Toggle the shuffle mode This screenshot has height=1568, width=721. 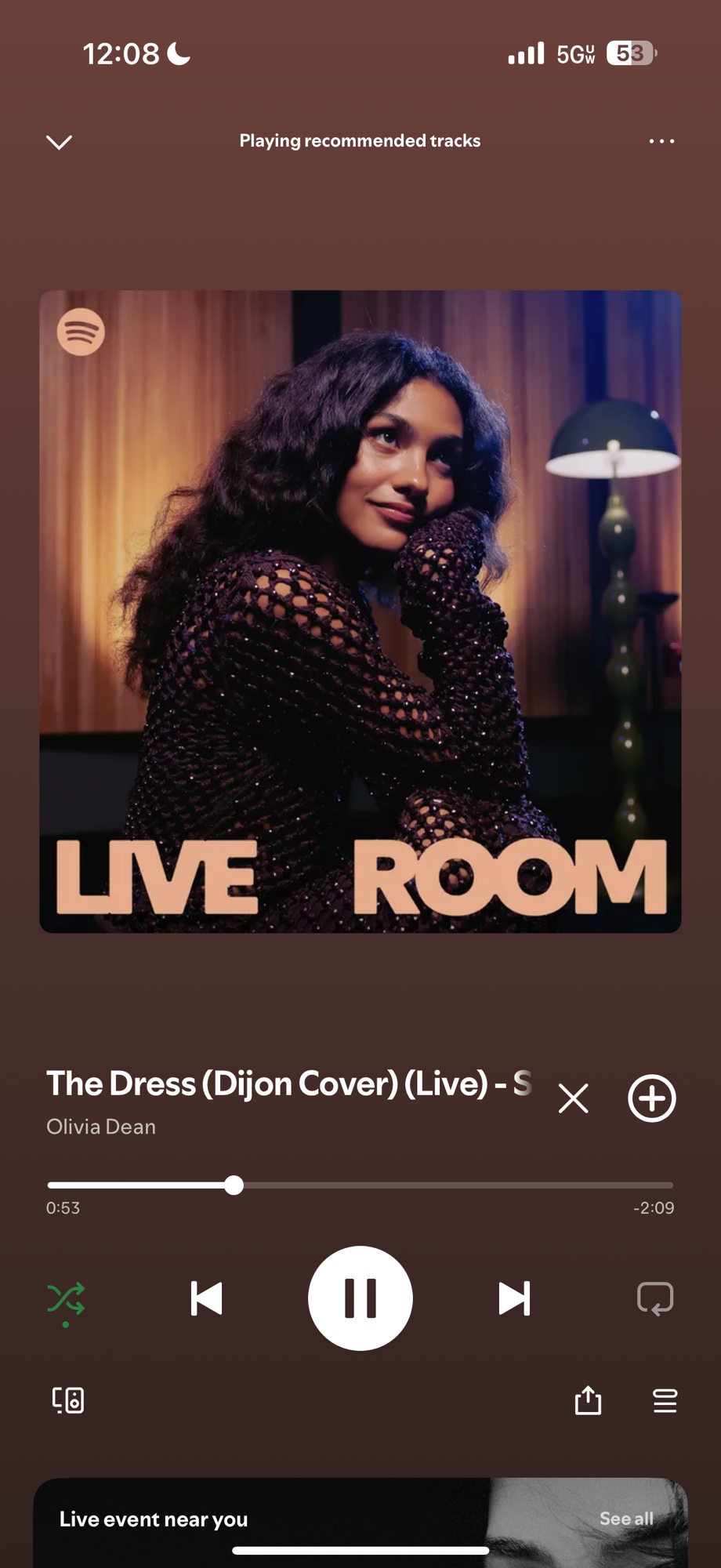tap(66, 1299)
